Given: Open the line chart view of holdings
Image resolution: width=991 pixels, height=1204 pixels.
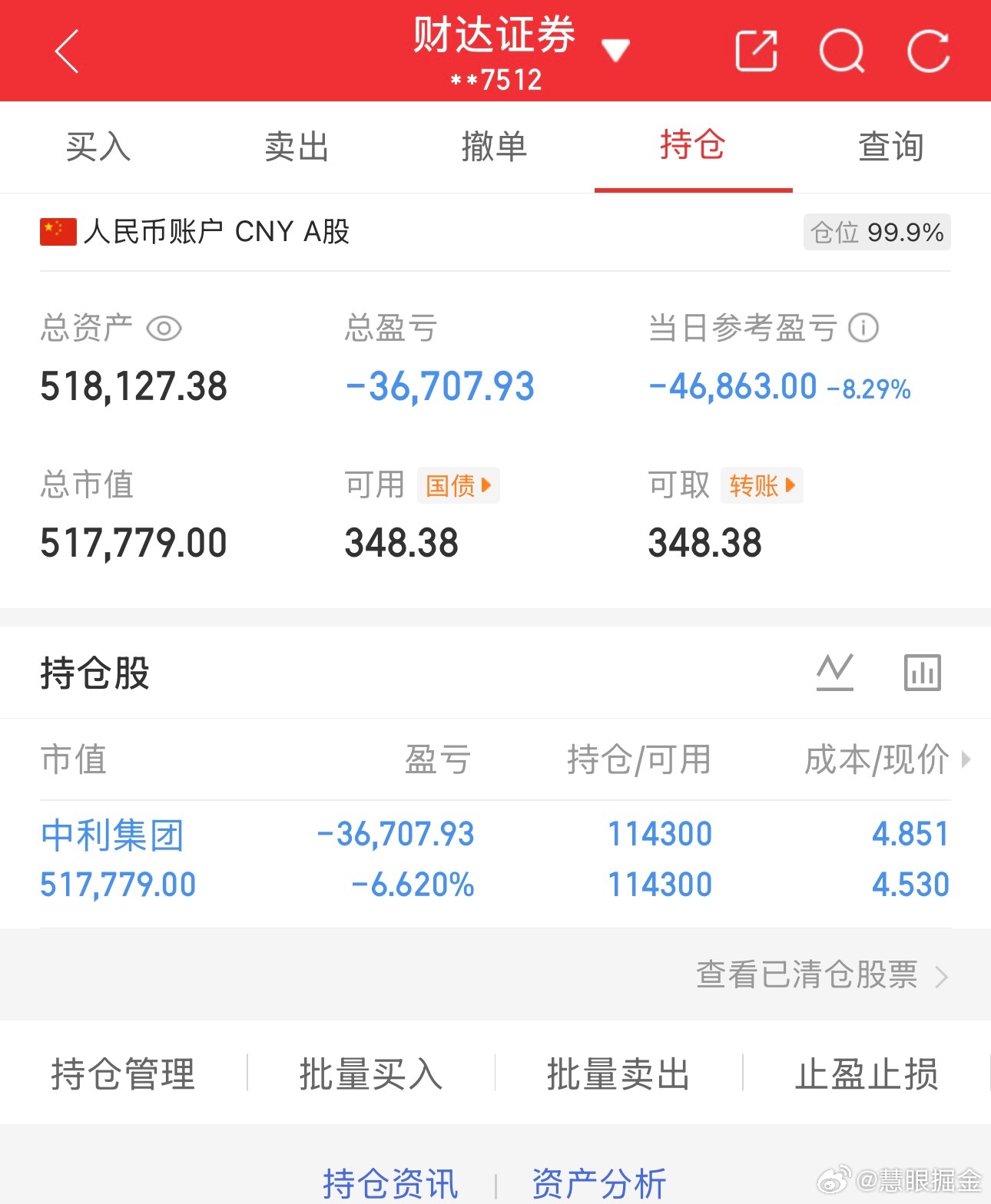Looking at the screenshot, I should (x=837, y=671).
